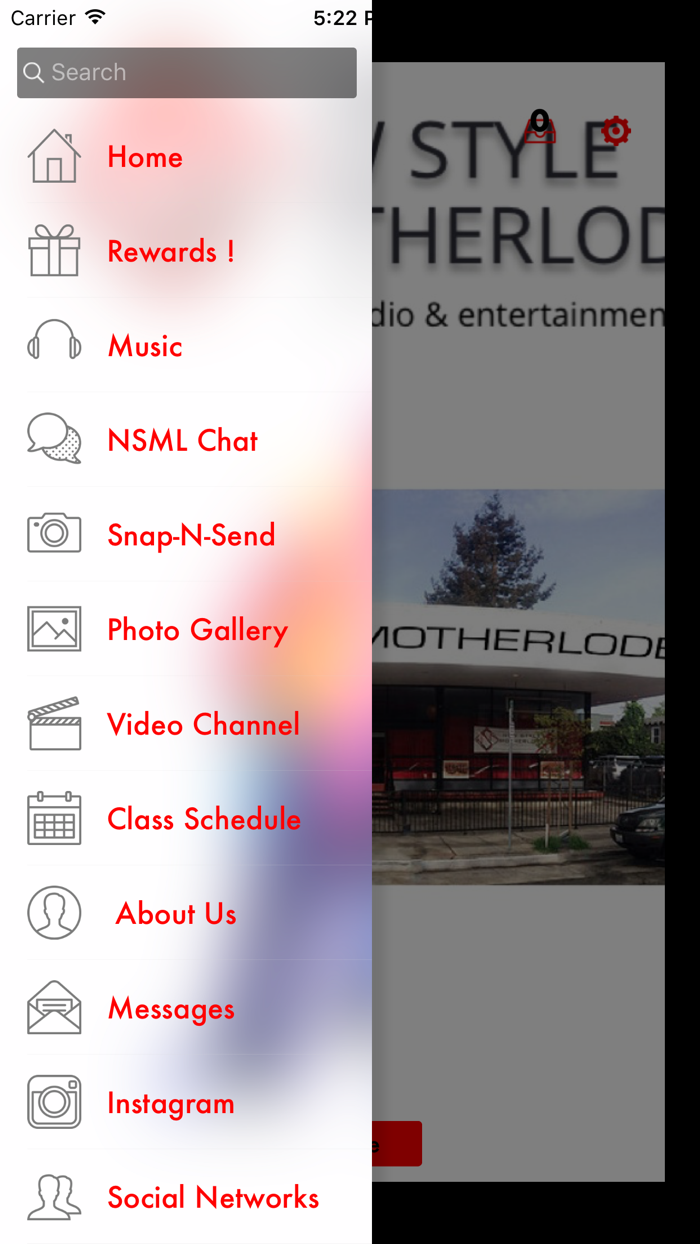View the Class Schedule

(x=186, y=819)
